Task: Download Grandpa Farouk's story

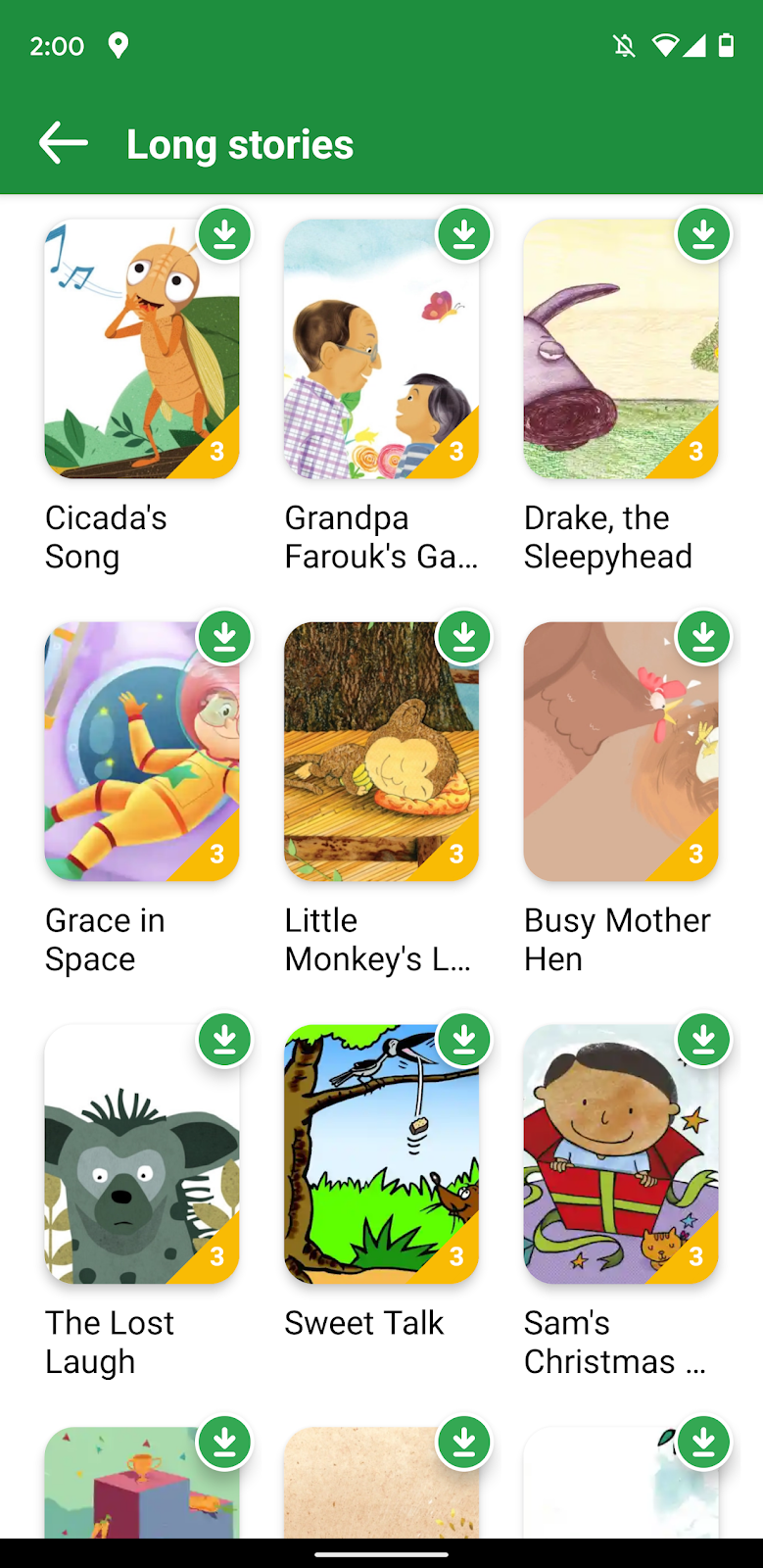Action: tap(463, 234)
